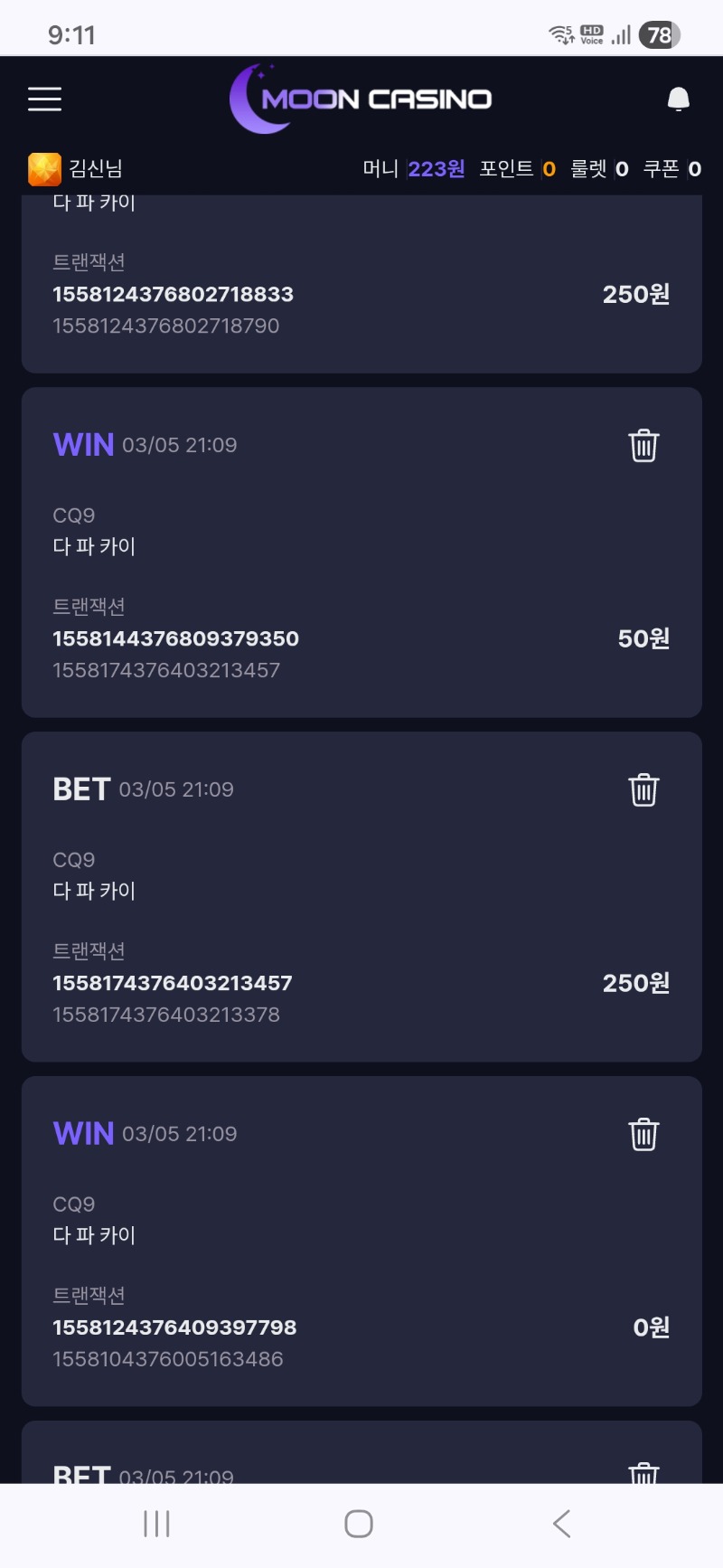Open the 쿠폰 coupon counter
Screen dimensions: 723x1568
673,168
